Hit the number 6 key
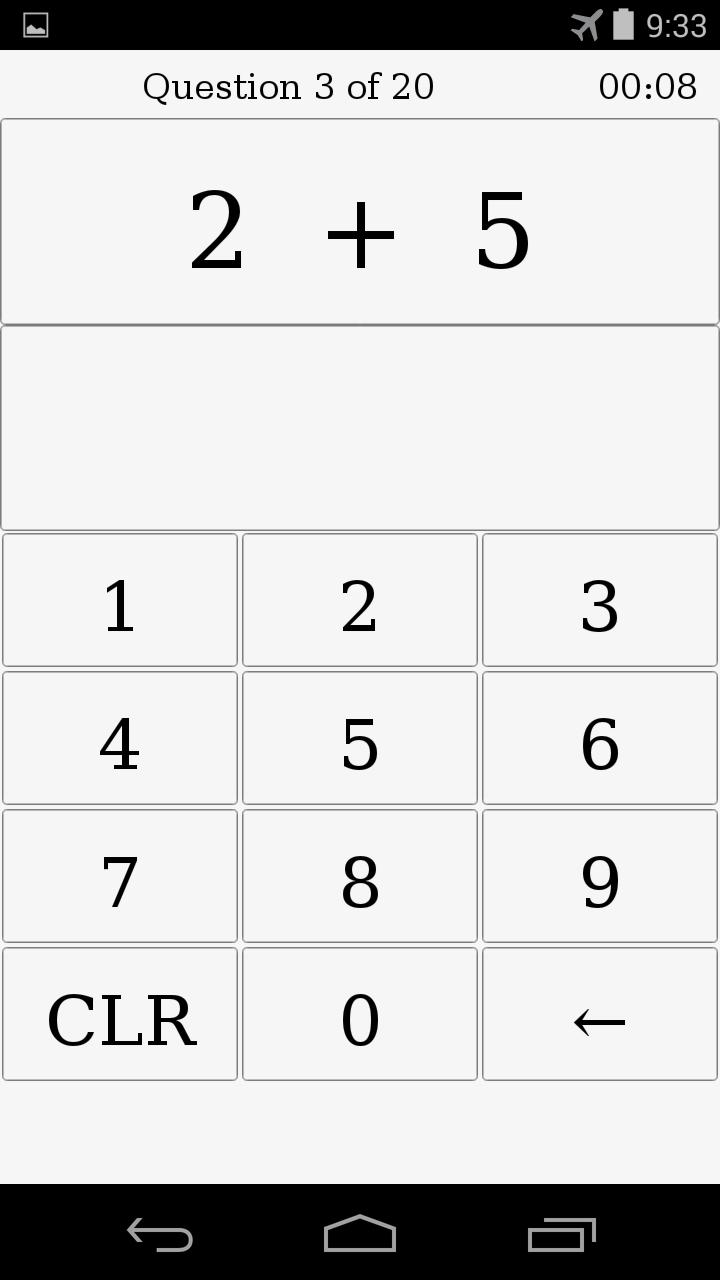 [x=600, y=738]
